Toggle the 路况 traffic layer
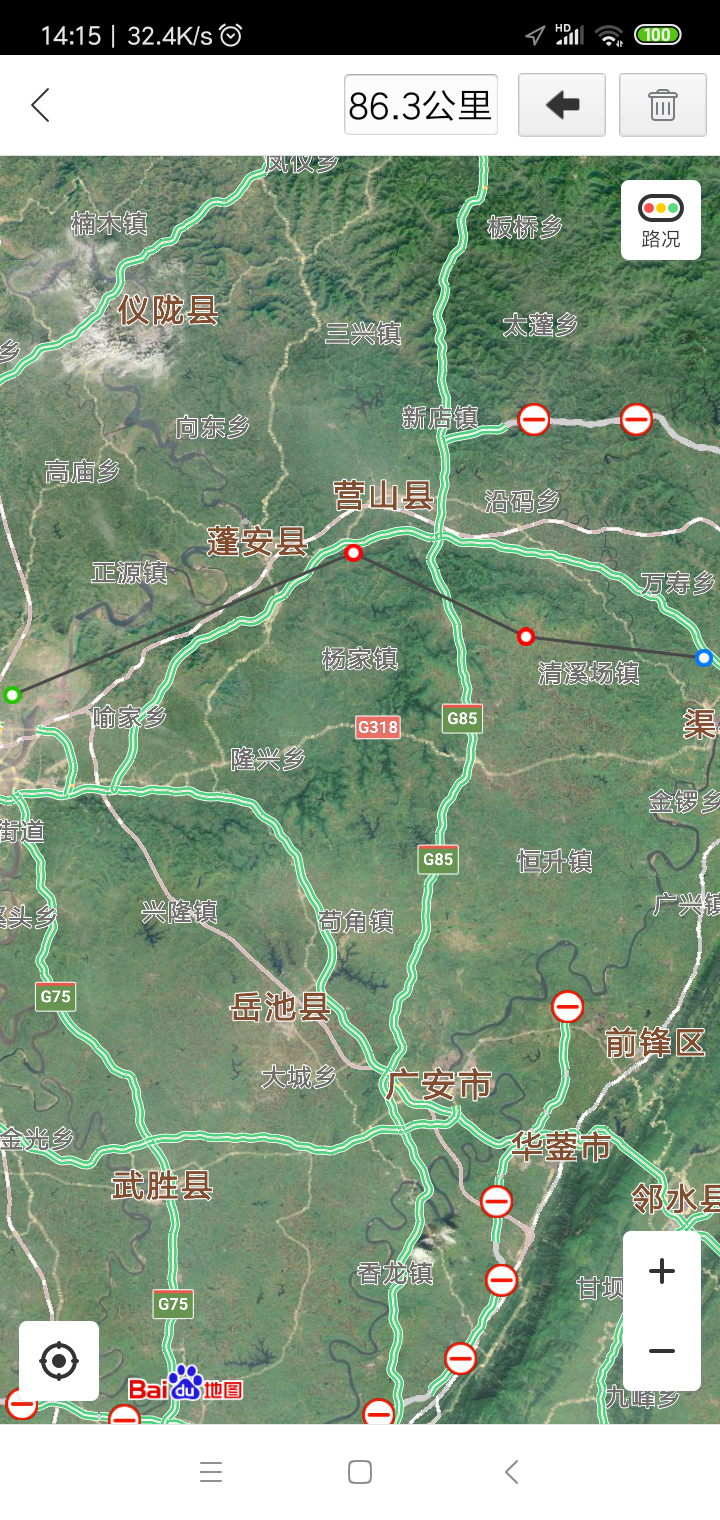The width and height of the screenshot is (720, 1520). pyautogui.click(x=660, y=220)
